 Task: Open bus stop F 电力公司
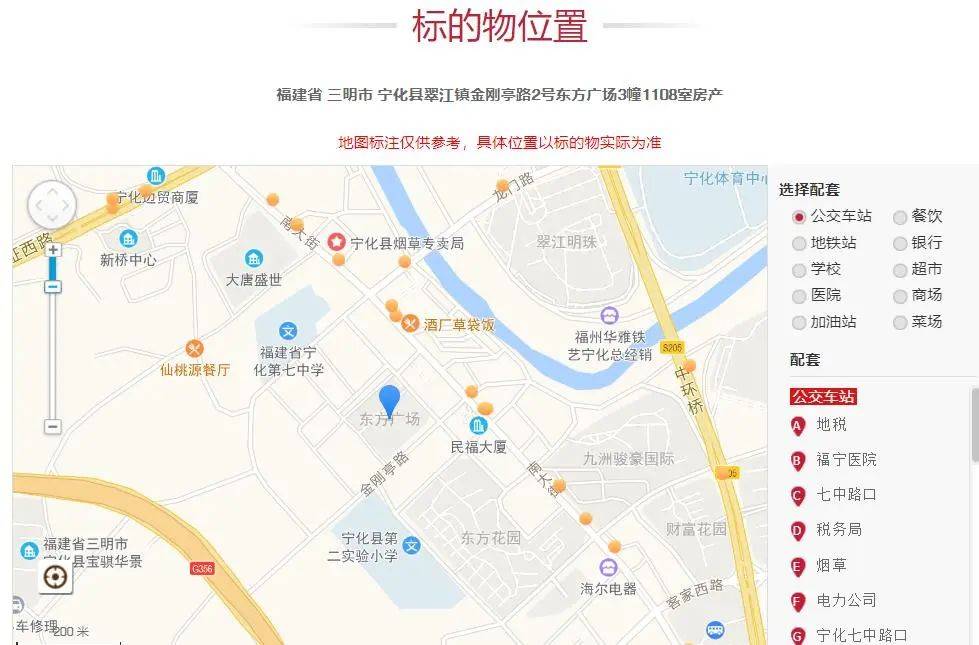845,600
